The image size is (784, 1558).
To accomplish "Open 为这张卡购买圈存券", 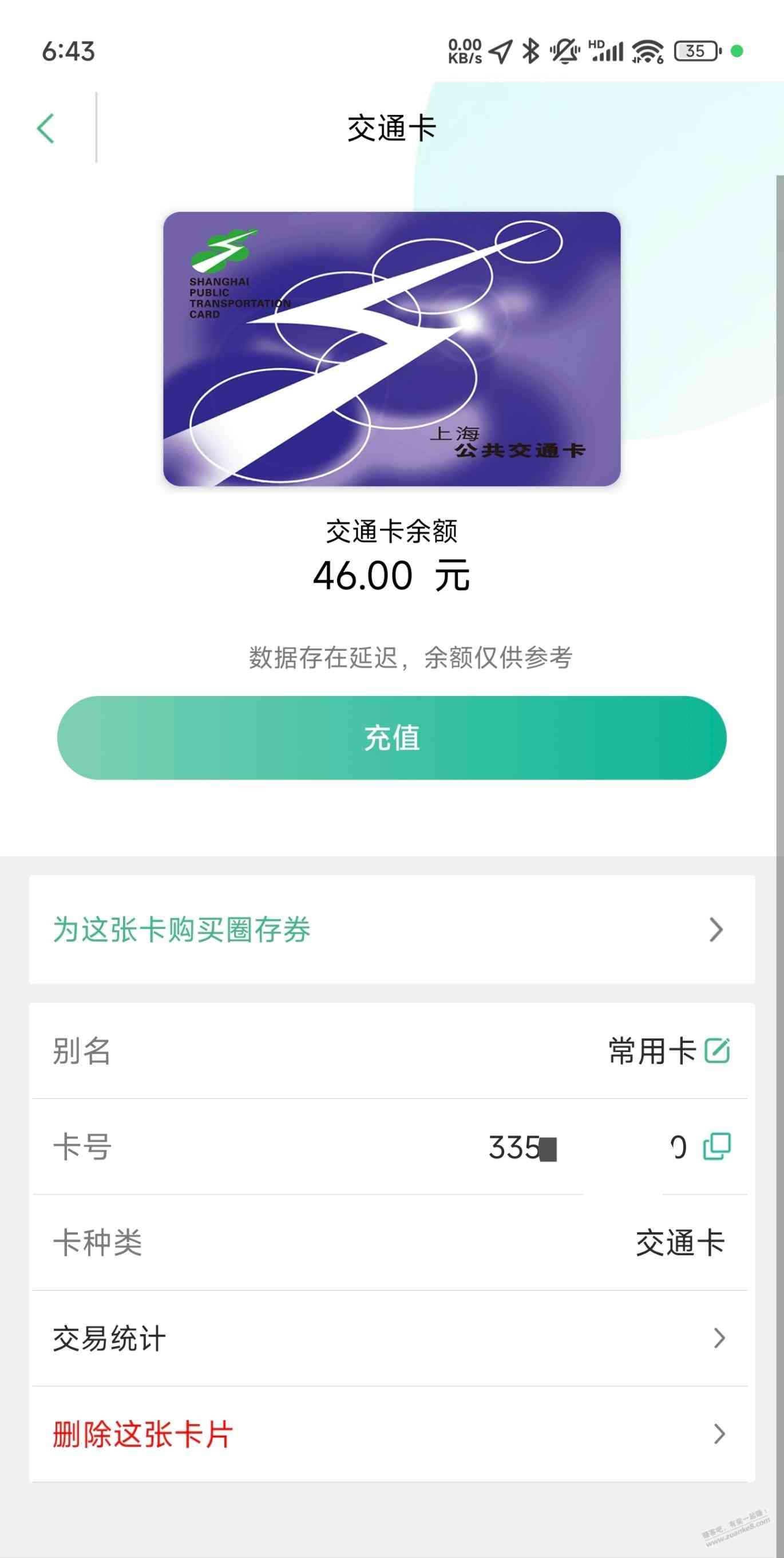I will [x=391, y=930].
